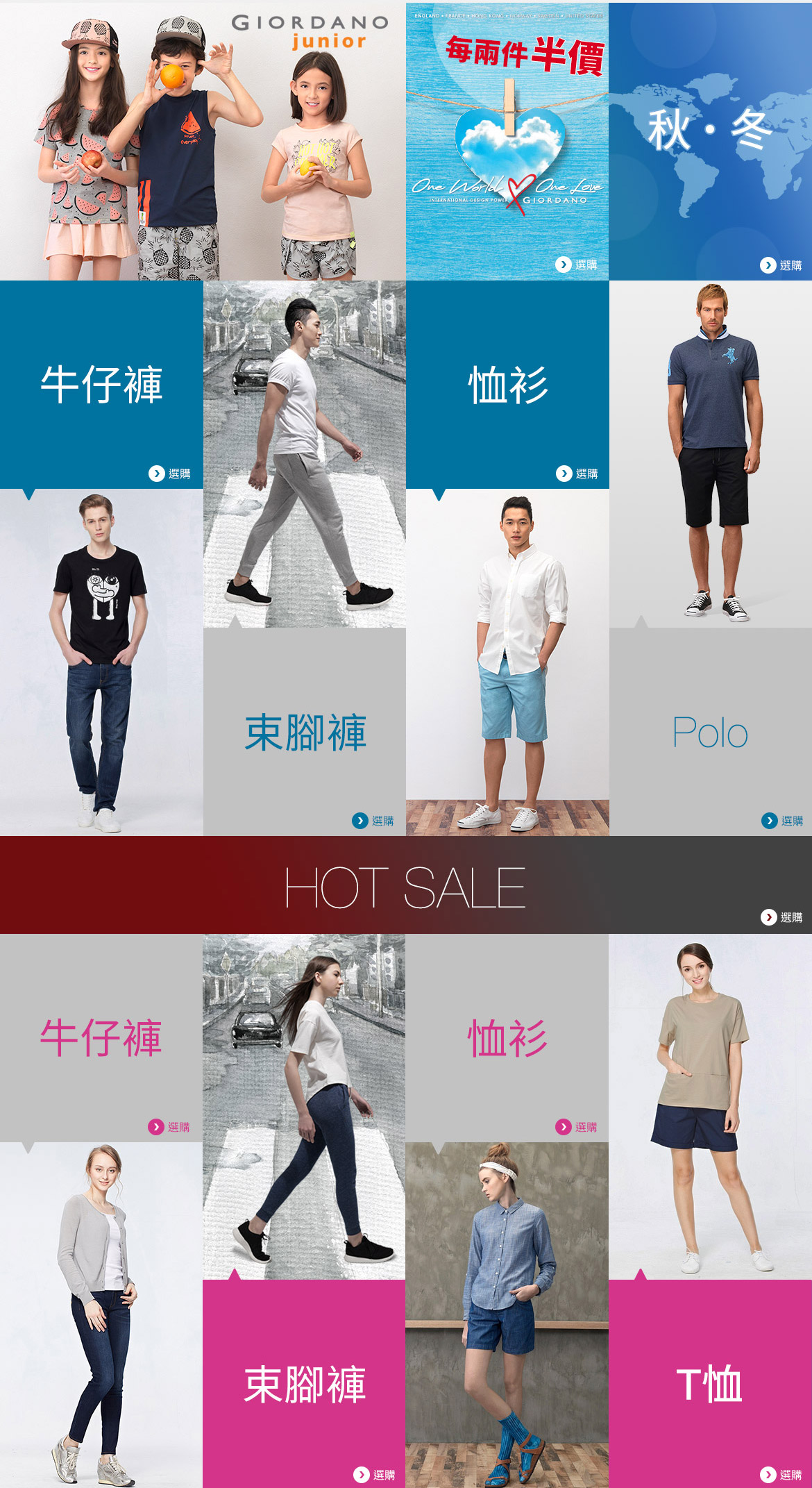Shop men's 牛仔褲 via blue tile
Viewport: 812px width, 1488px height.
pos(169,474)
